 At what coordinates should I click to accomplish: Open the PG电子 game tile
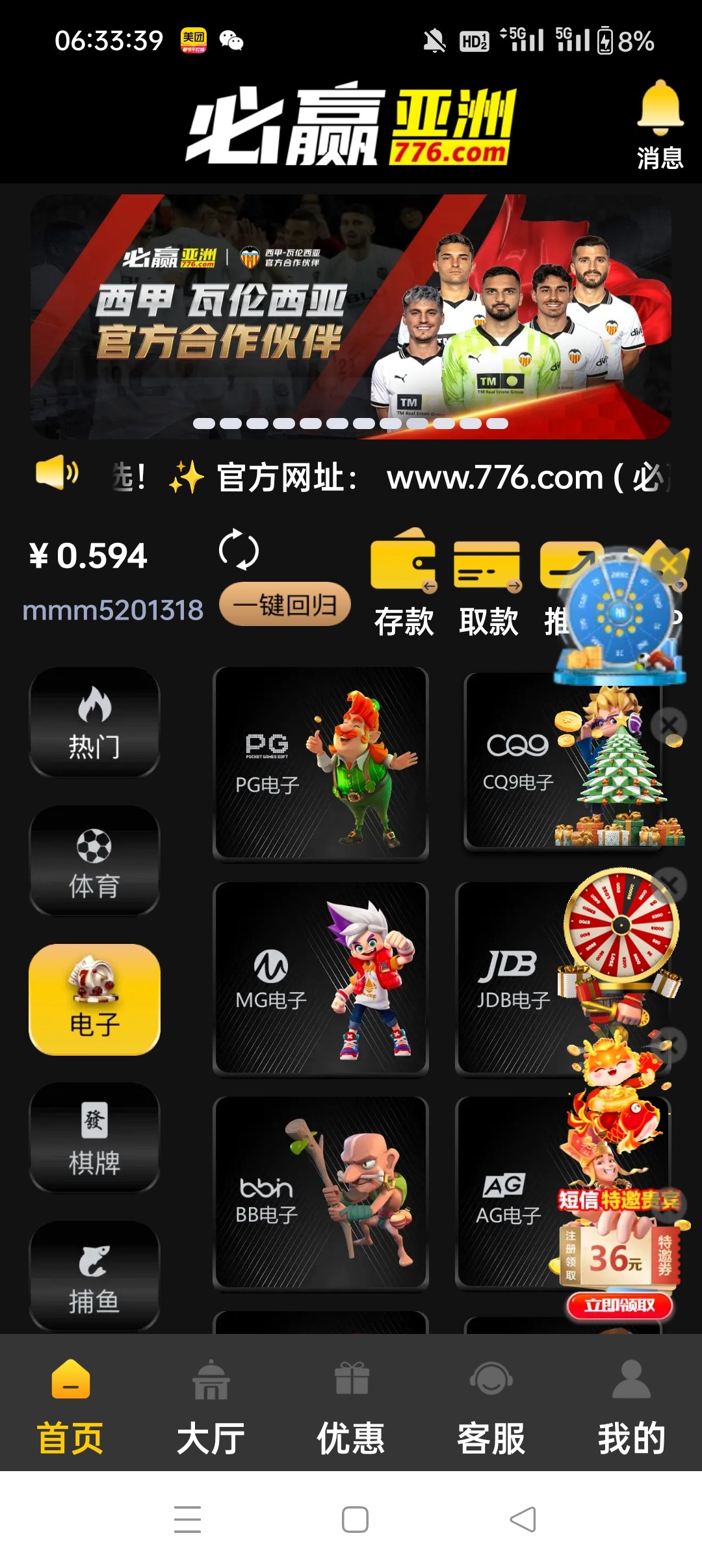pyautogui.click(x=320, y=763)
